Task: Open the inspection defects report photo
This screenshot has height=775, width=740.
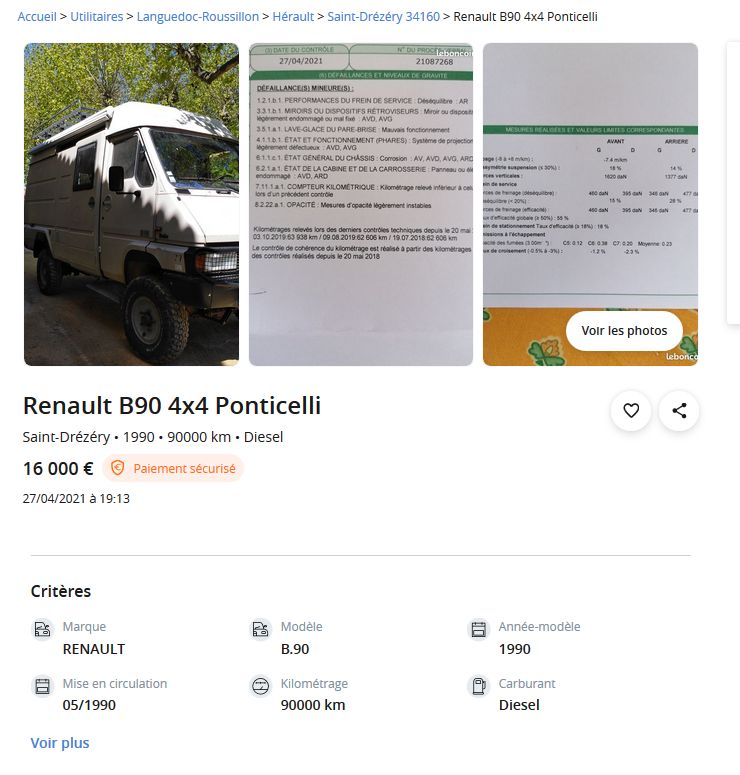Action: (x=361, y=204)
